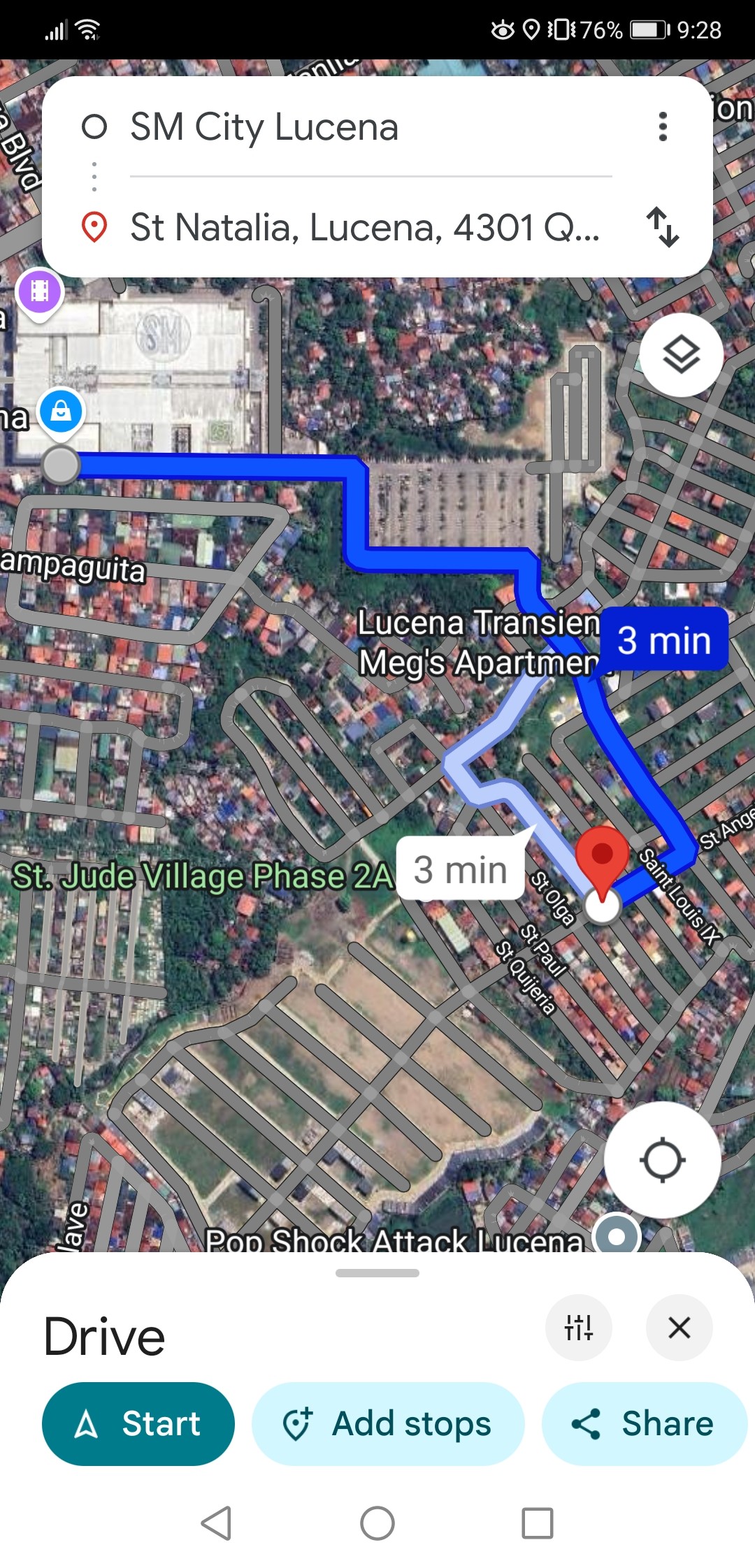Edit the St Natalia destination field

364,228
